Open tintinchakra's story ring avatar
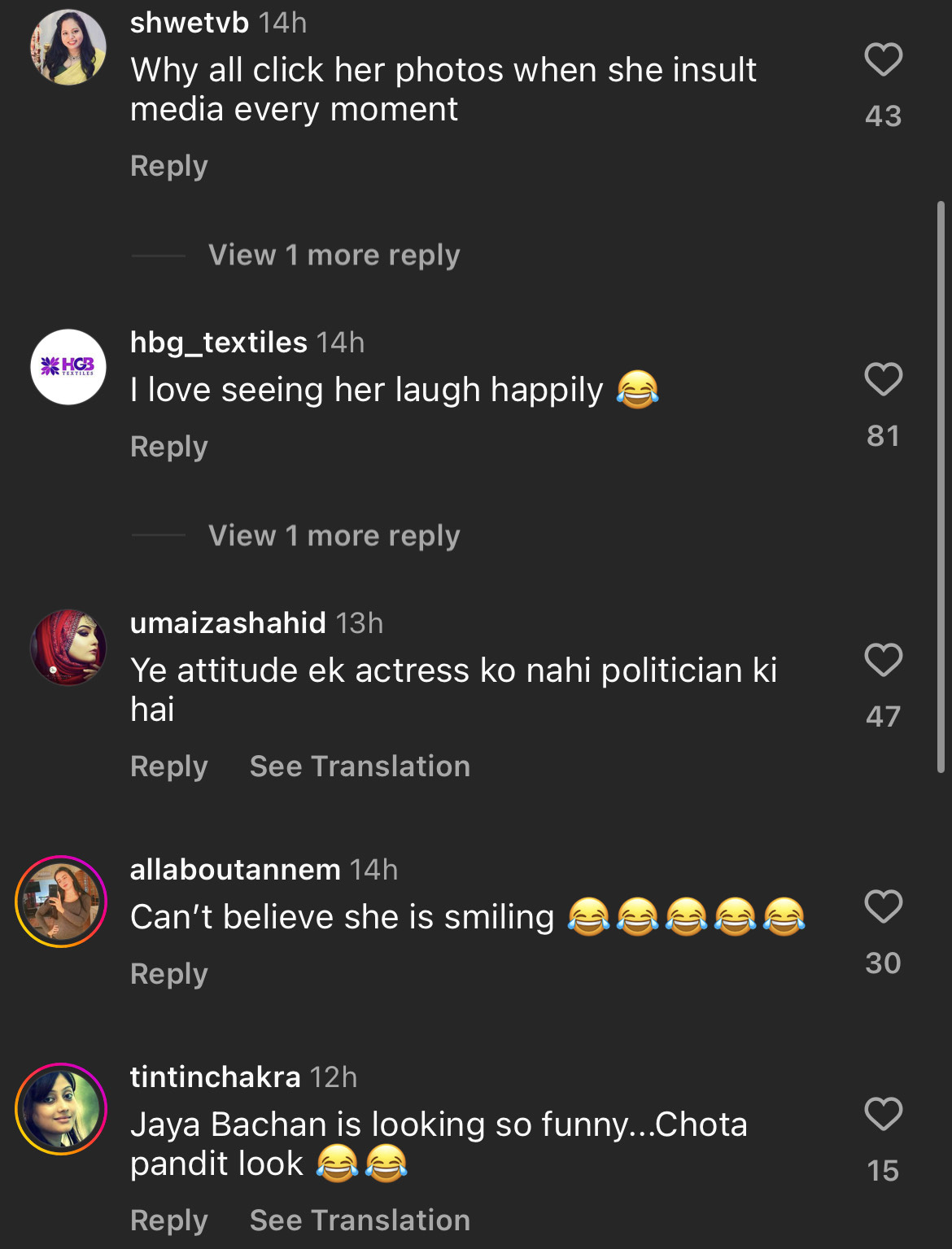Viewport: 952px width, 1249px height. point(62,1109)
